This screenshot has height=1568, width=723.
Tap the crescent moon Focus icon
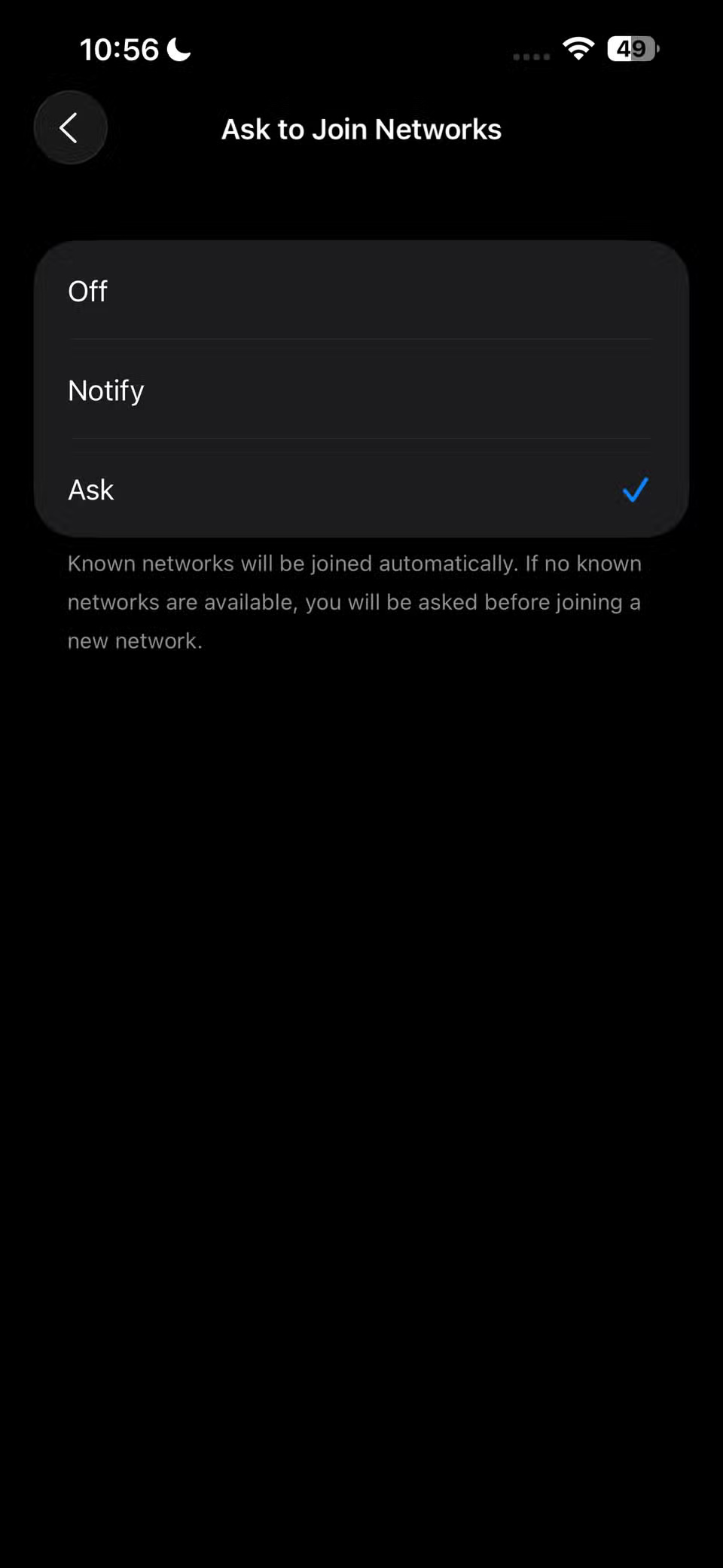coord(175,49)
